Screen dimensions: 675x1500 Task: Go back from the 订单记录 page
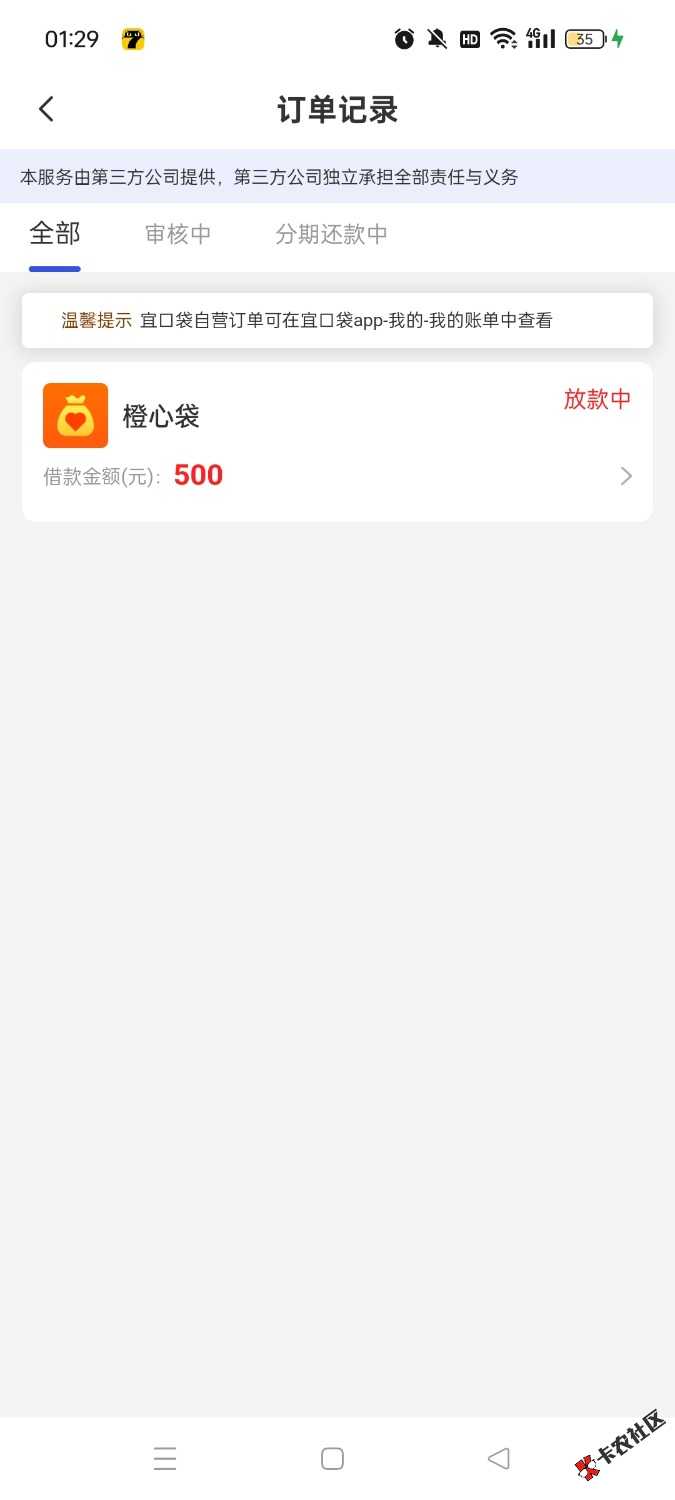46,109
